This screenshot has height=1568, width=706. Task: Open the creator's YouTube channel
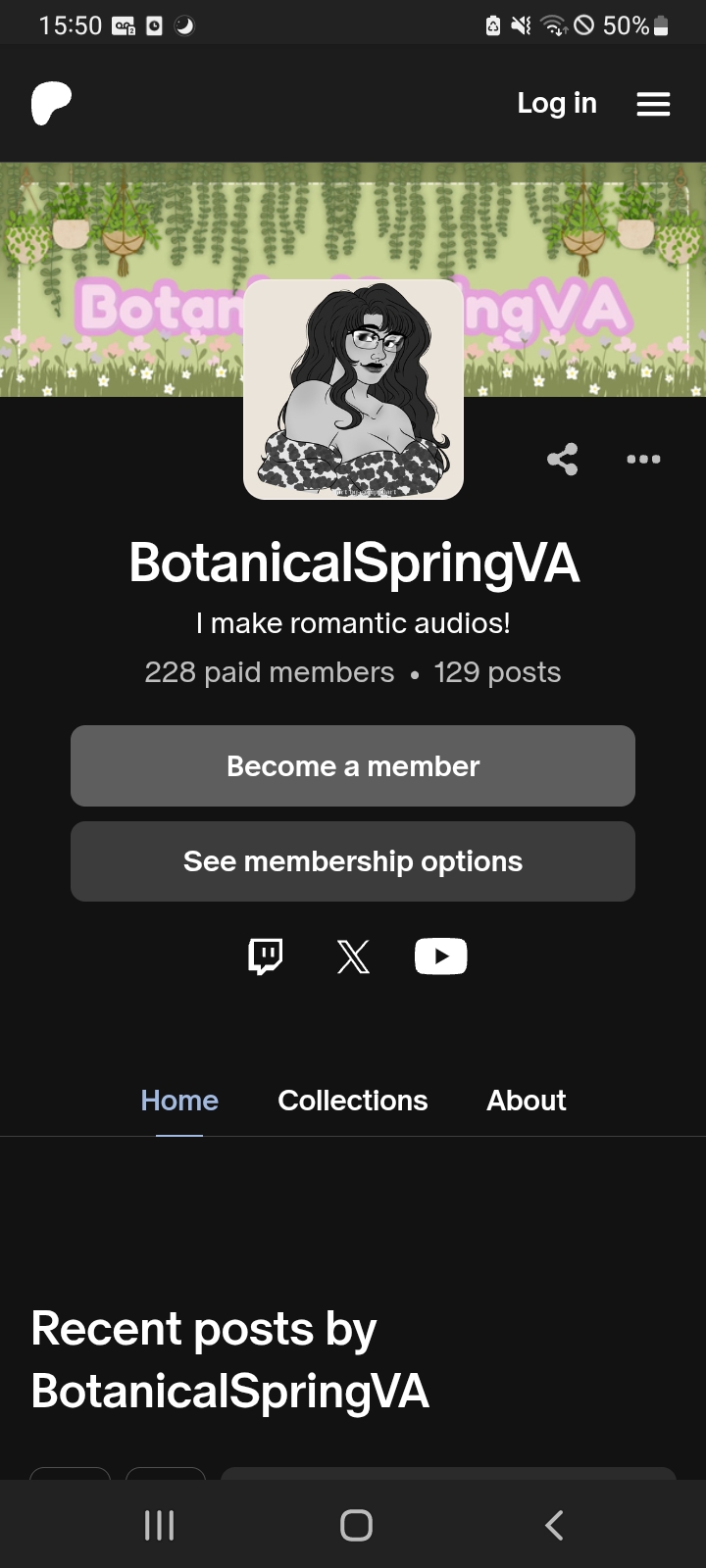click(440, 956)
